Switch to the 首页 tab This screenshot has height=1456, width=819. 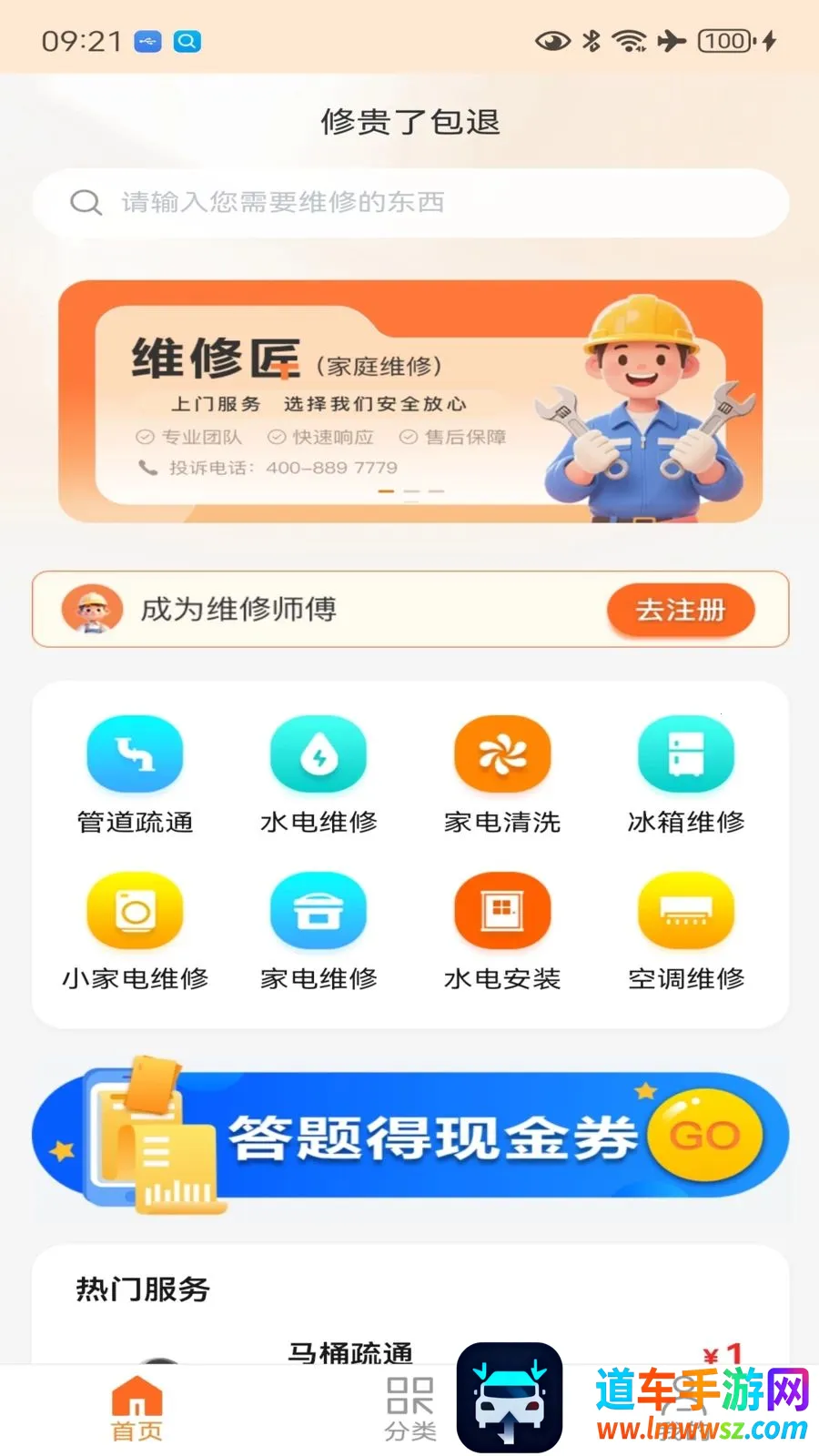pyautogui.click(x=136, y=1410)
